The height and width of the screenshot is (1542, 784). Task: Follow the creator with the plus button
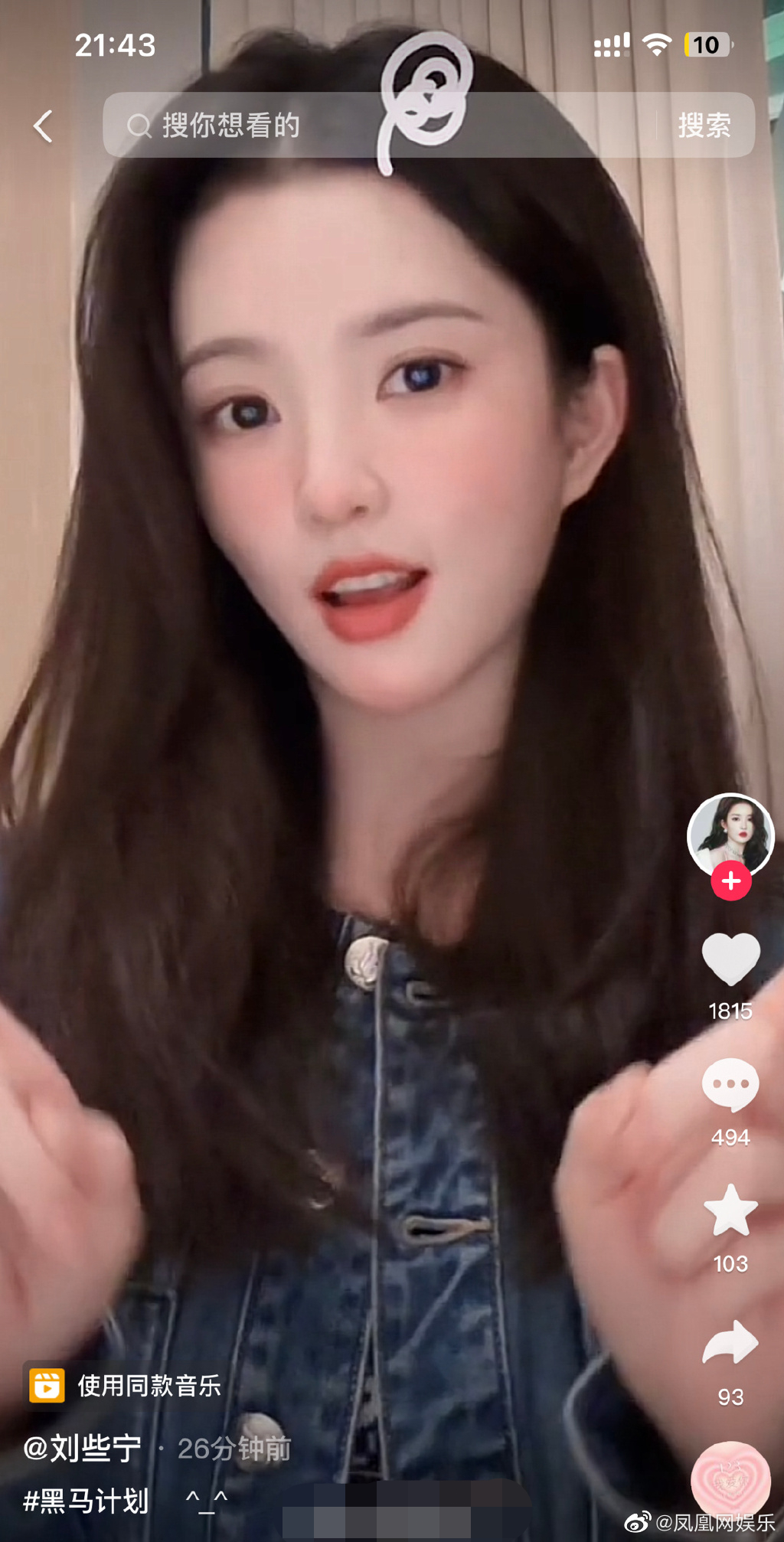click(730, 881)
